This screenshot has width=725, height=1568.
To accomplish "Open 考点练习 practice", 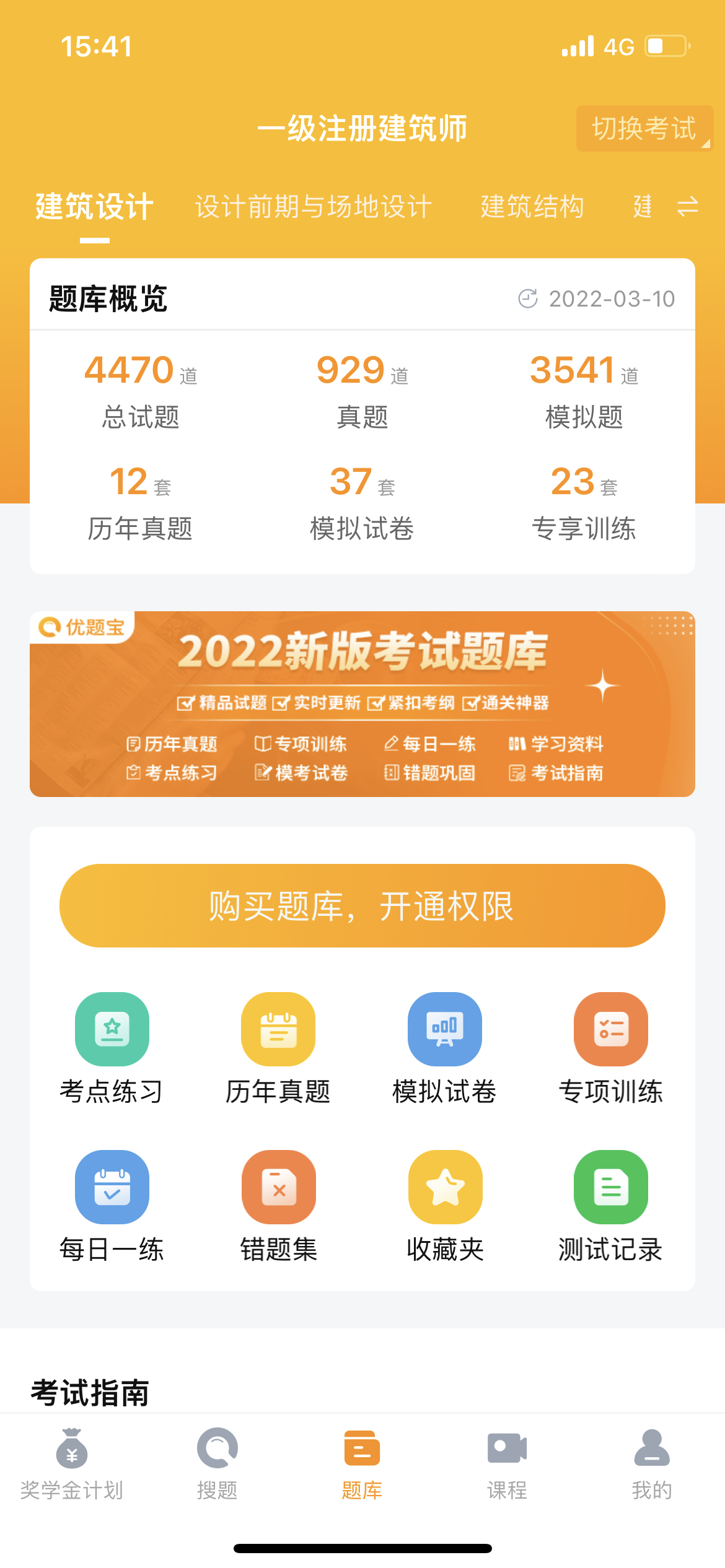I will pos(112,1048).
